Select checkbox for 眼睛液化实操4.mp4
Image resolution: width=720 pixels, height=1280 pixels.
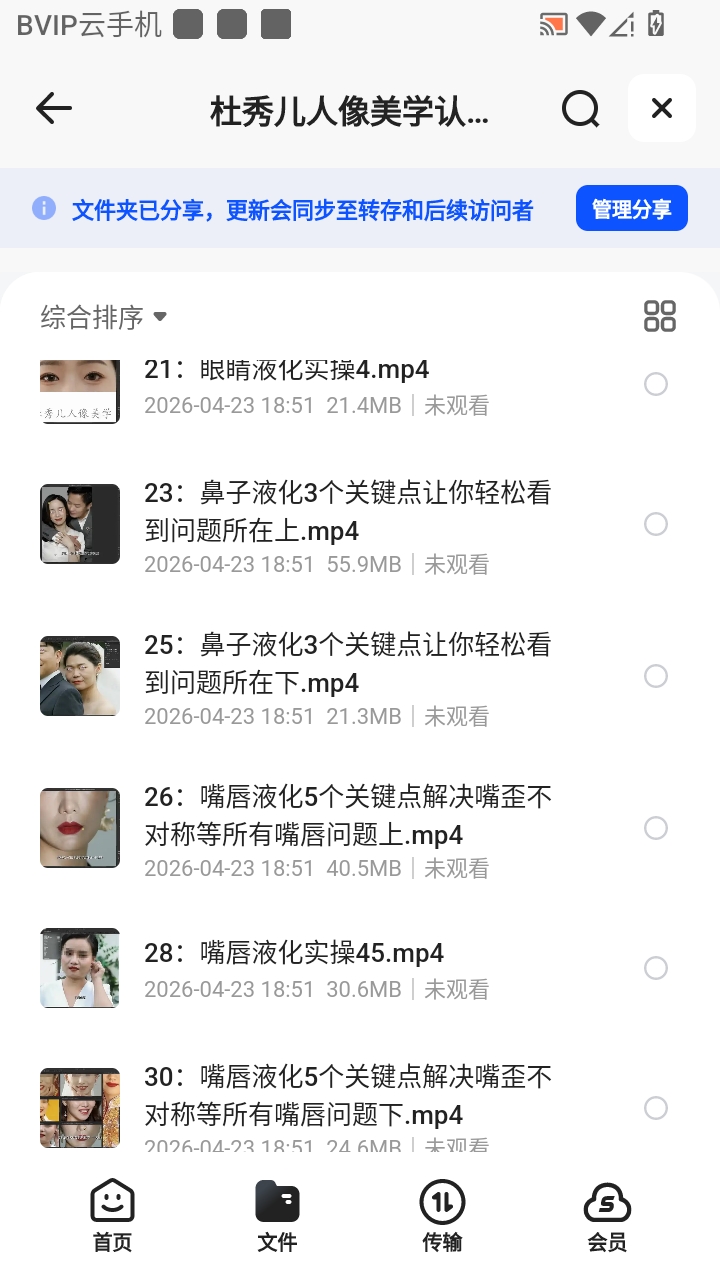click(656, 384)
